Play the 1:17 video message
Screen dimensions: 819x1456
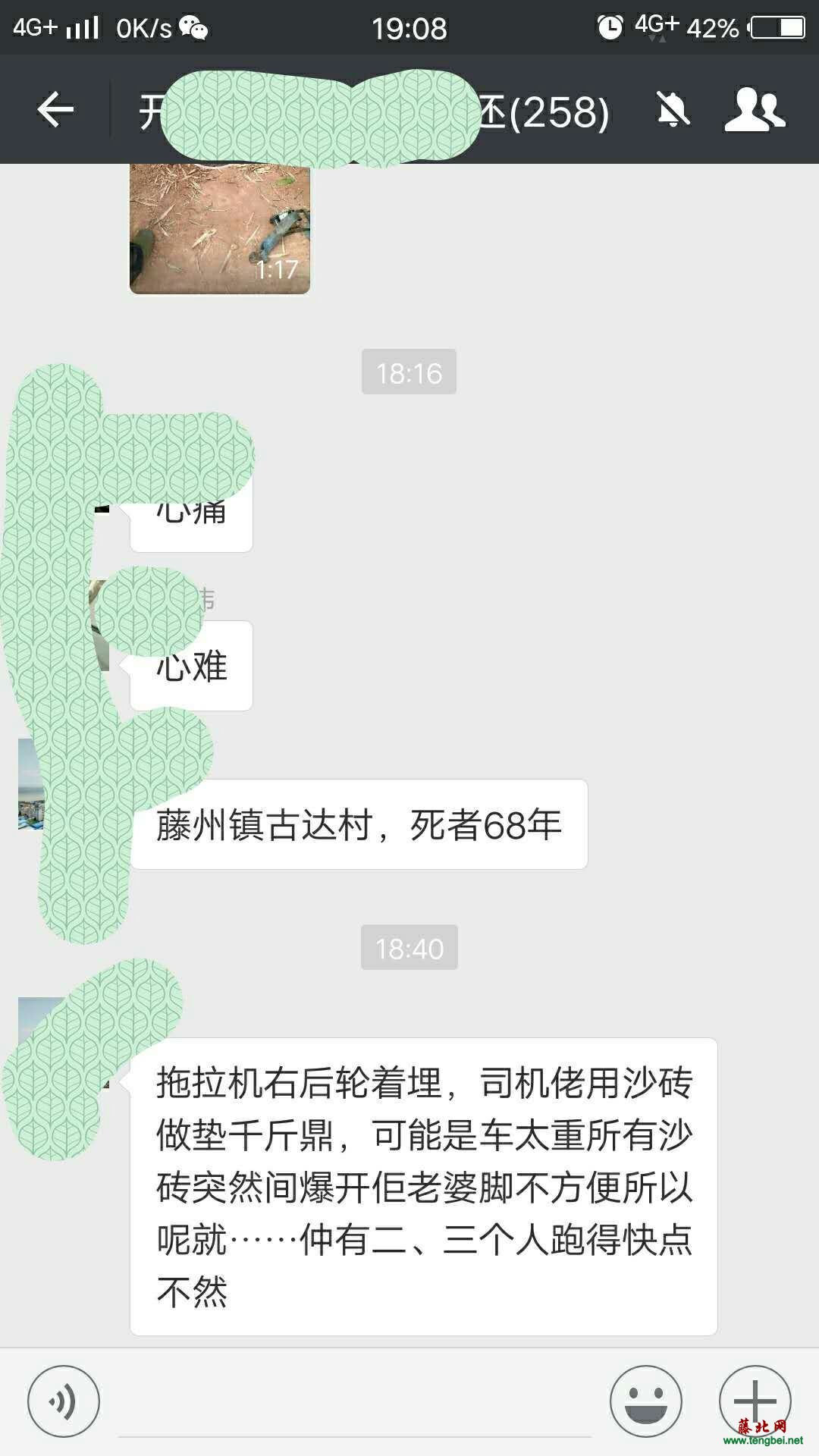220,229
